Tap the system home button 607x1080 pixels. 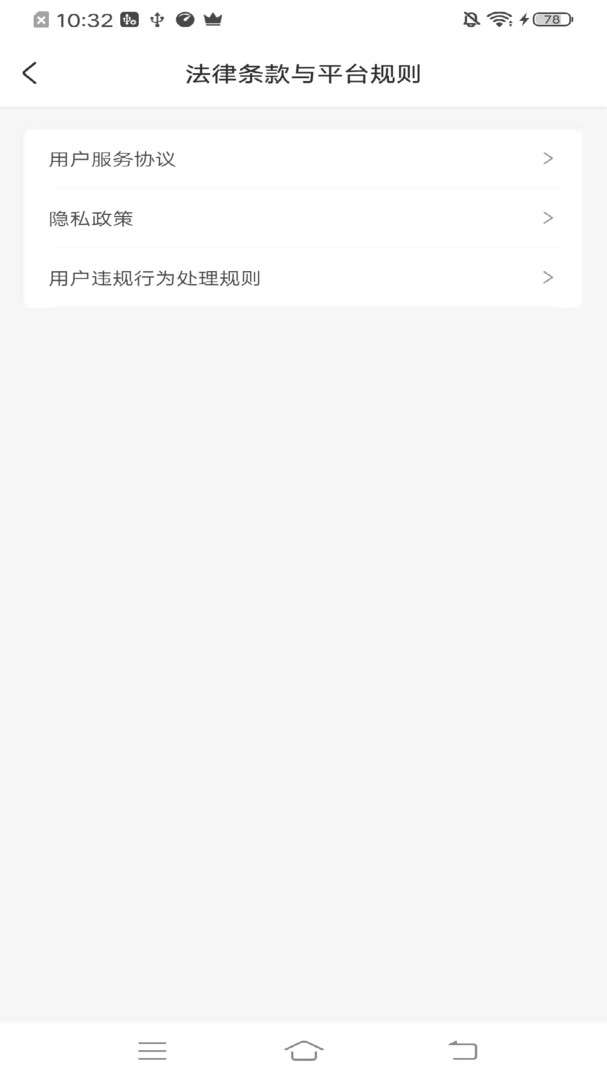point(304,1050)
